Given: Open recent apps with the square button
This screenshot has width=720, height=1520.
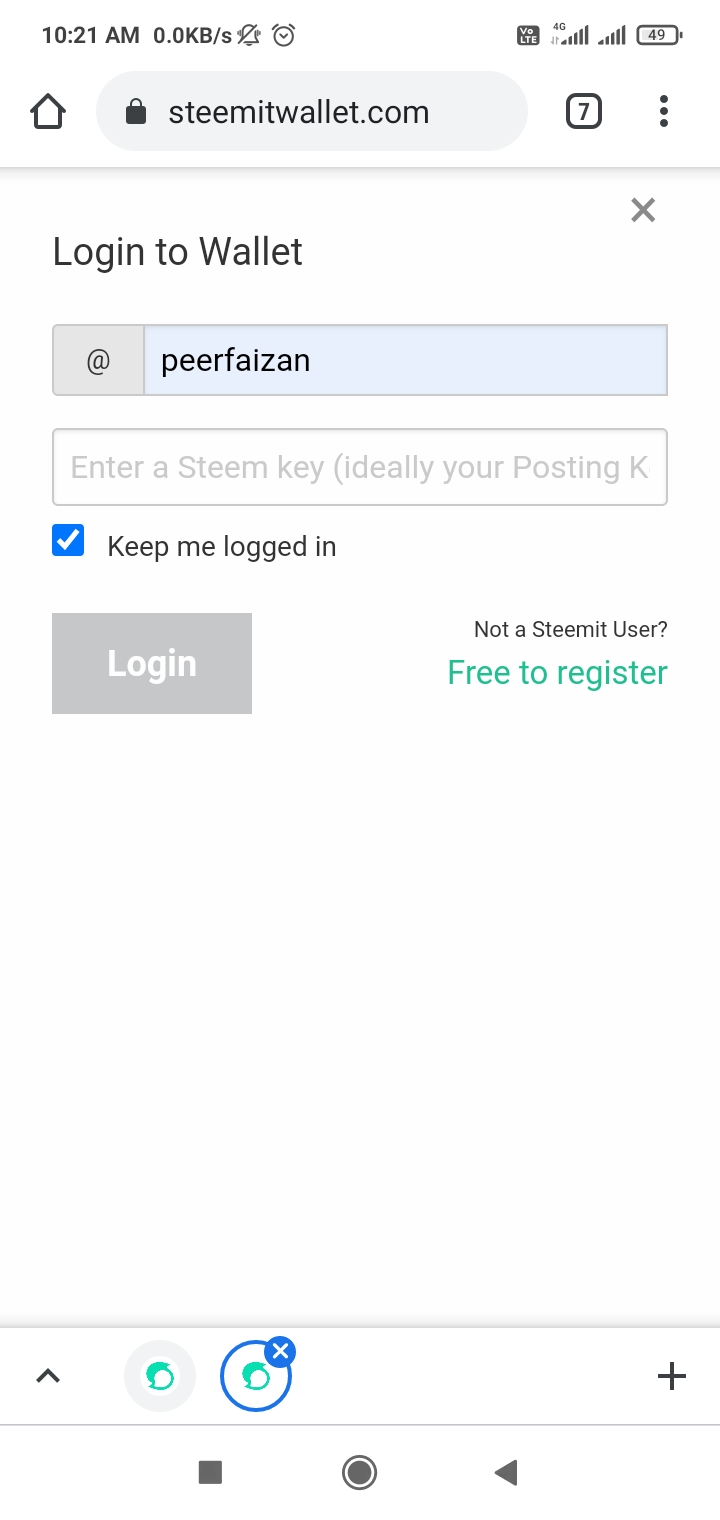Looking at the screenshot, I should (x=210, y=1472).
